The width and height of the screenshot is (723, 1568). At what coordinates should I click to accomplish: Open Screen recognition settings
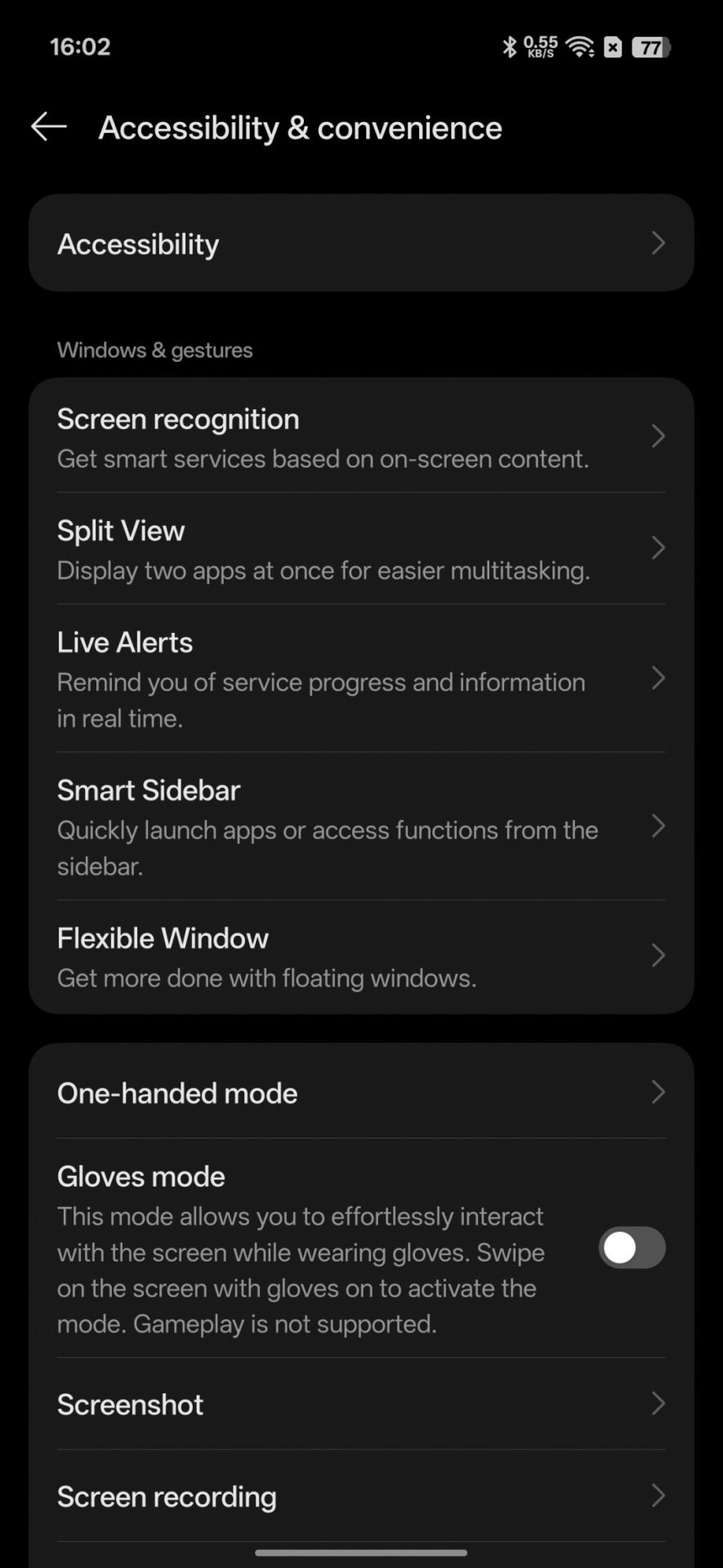(x=361, y=437)
